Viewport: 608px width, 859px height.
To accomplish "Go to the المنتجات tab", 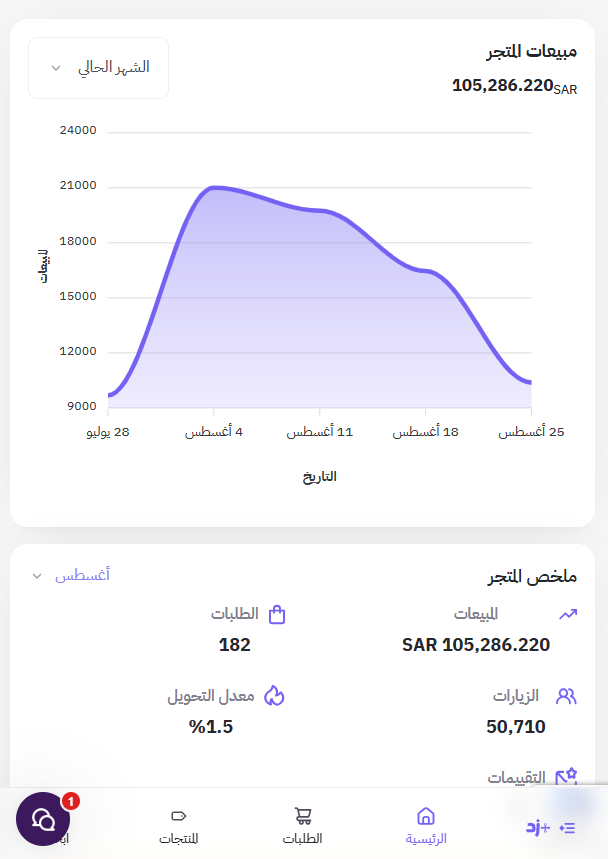I will click(x=179, y=825).
